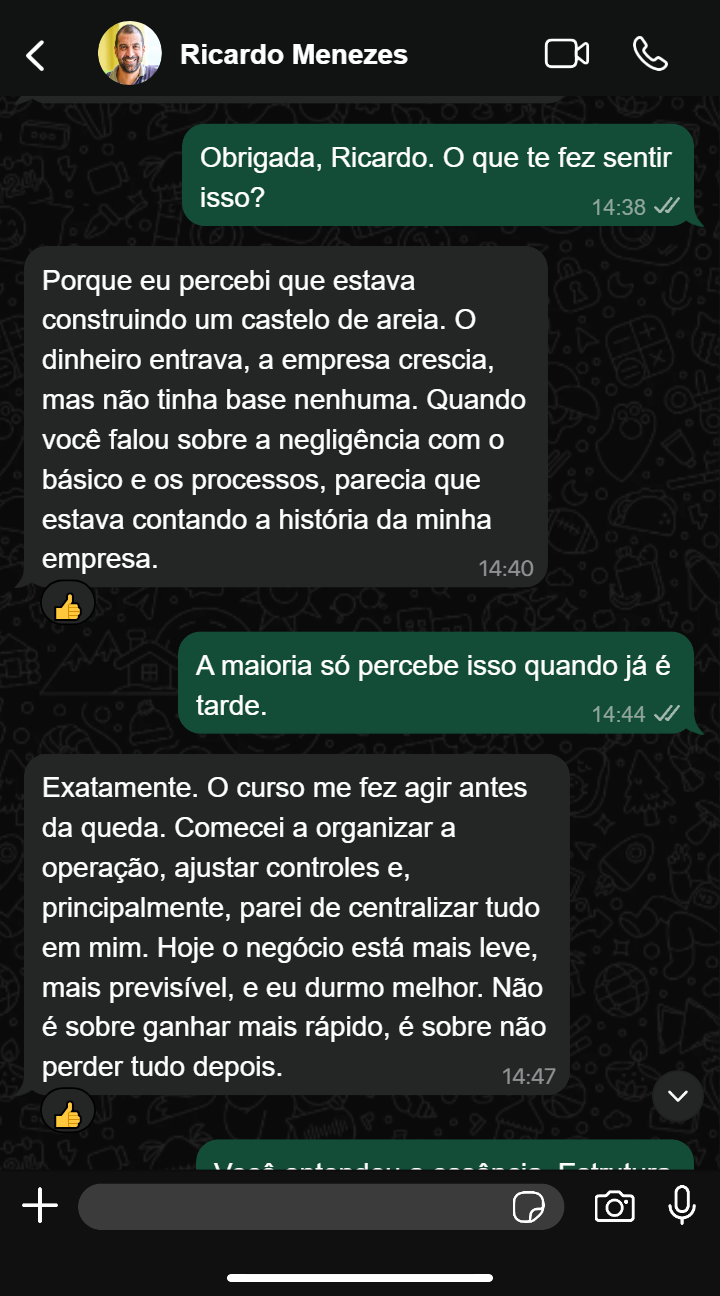Image resolution: width=720 pixels, height=1296 pixels.
Task: Jump to latest messages with down arrow
Action: pos(678,1096)
